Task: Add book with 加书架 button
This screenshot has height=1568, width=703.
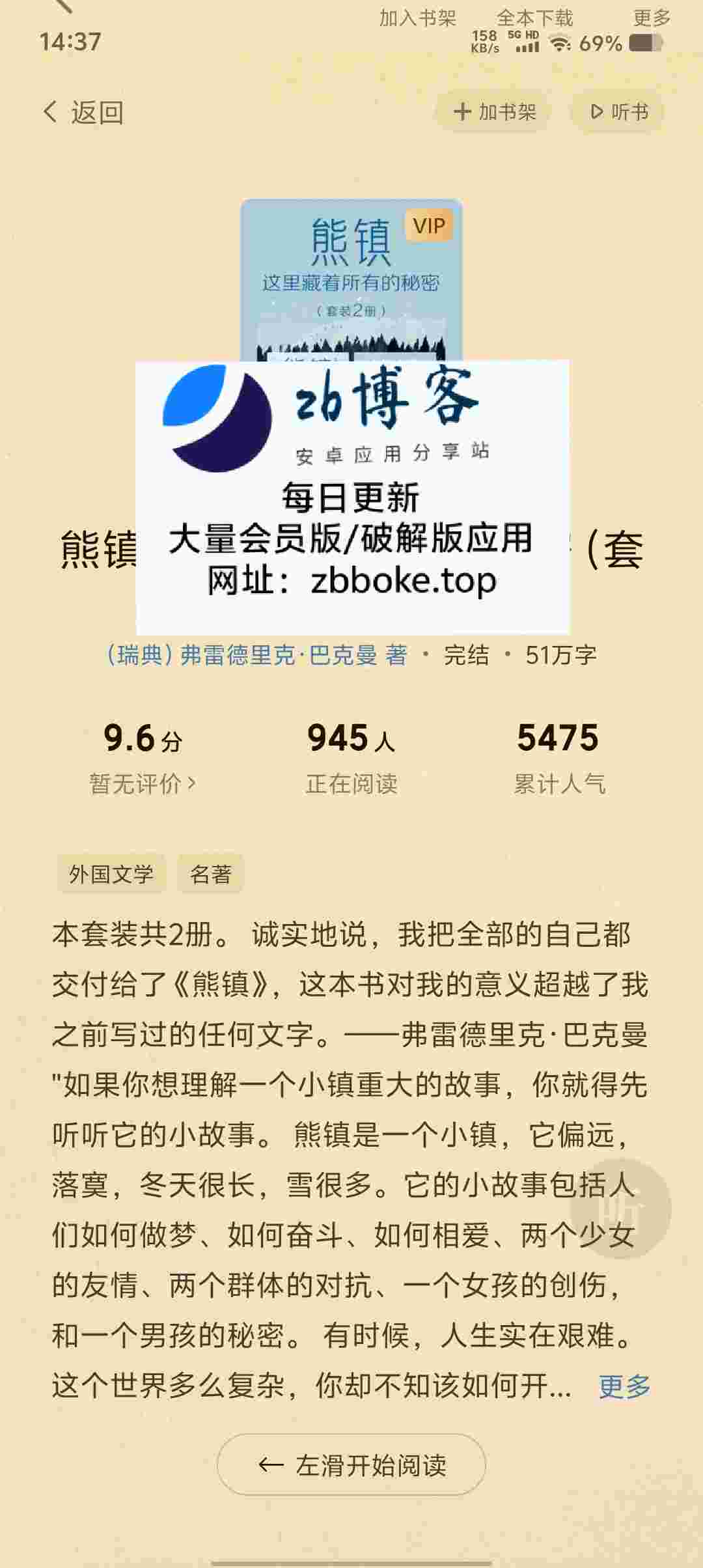Action: click(x=495, y=112)
